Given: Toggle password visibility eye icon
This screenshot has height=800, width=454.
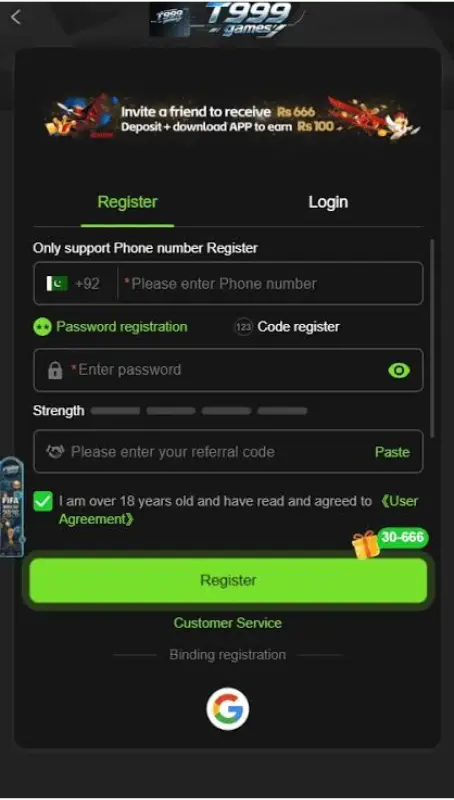Looking at the screenshot, I should tap(399, 370).
